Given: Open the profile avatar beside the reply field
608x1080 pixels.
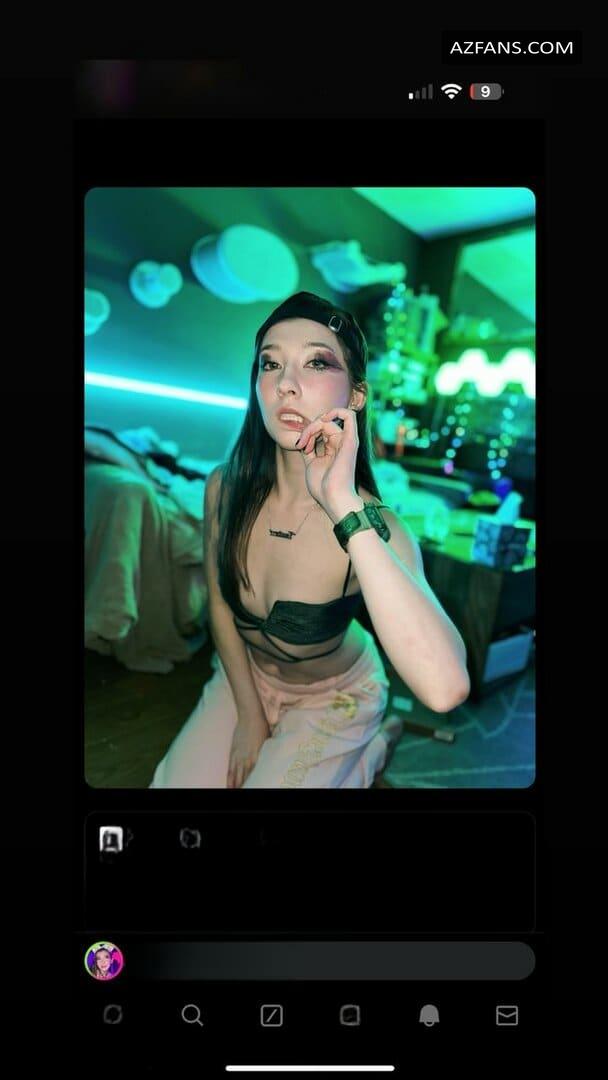Looking at the screenshot, I should coord(104,961).
